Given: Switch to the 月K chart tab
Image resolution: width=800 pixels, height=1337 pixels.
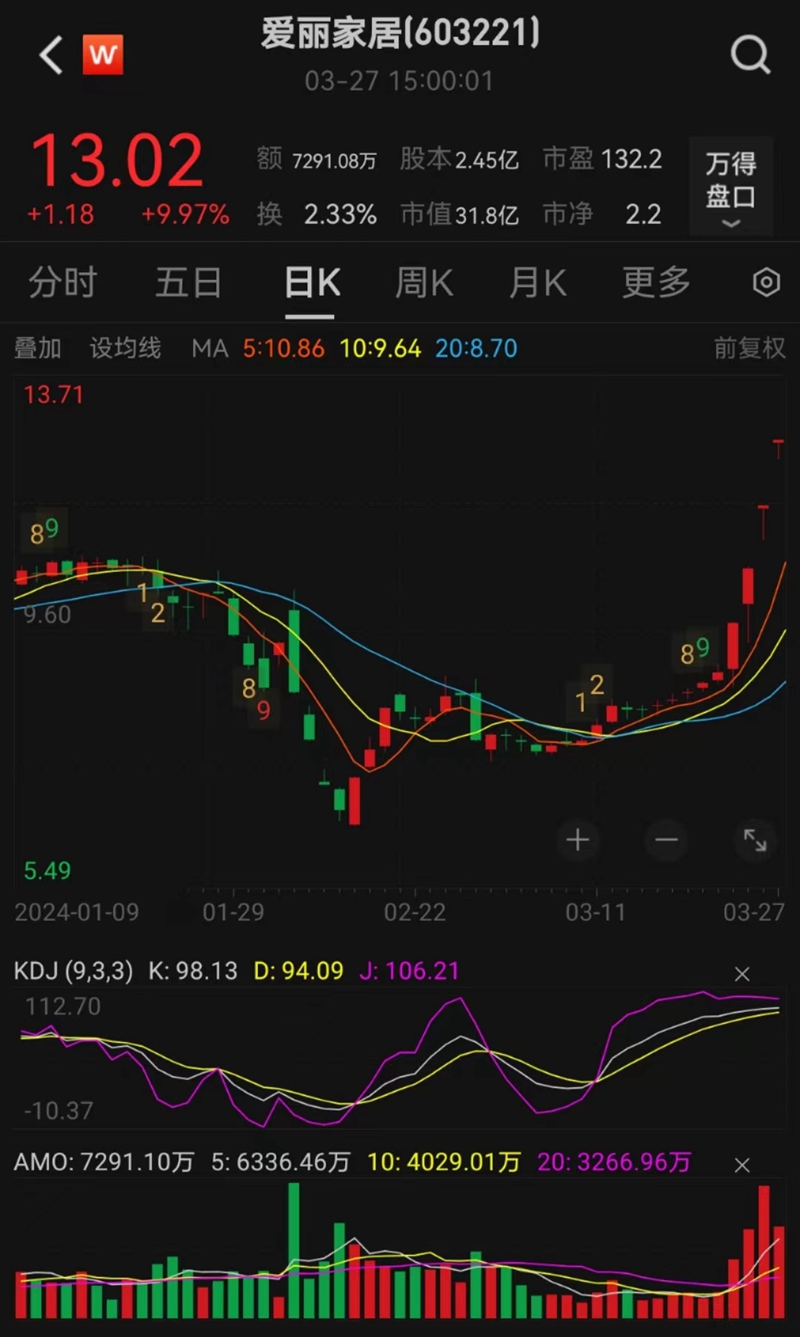Looking at the screenshot, I should pyautogui.click(x=537, y=284).
